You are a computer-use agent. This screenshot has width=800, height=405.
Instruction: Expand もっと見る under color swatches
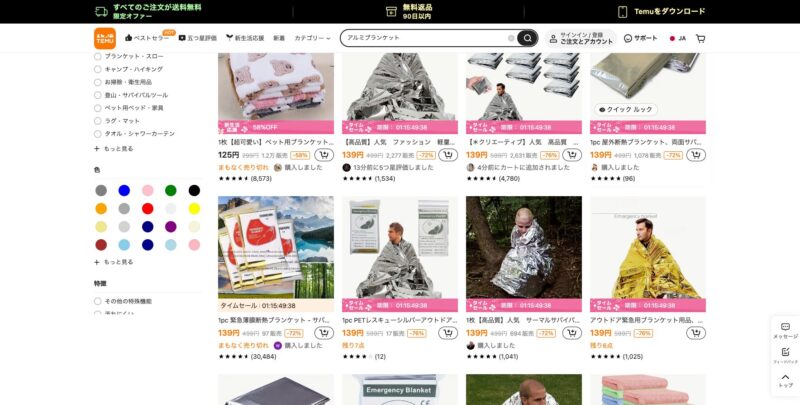click(113, 262)
